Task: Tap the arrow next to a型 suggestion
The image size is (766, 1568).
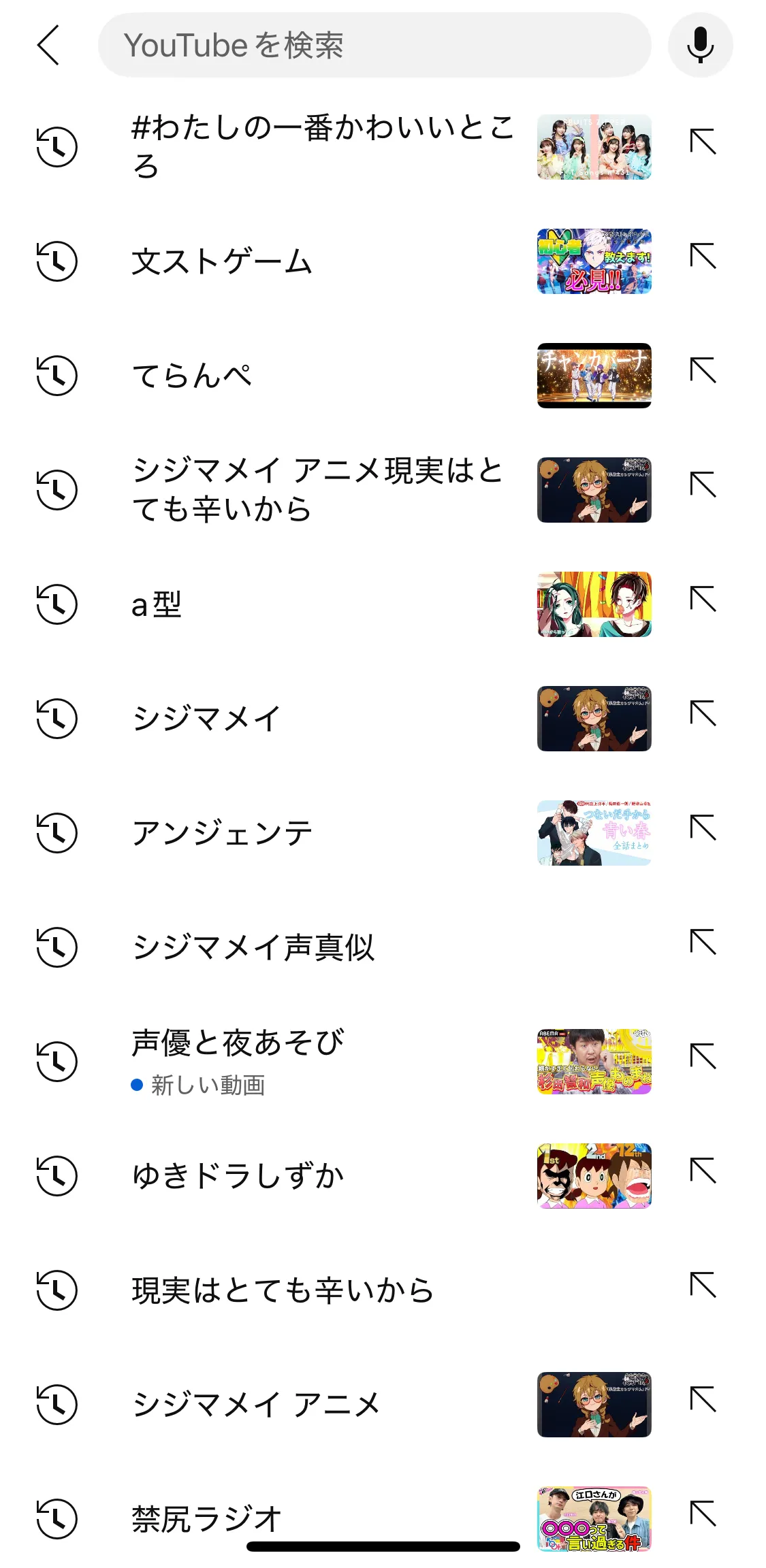Action: pyautogui.click(x=703, y=599)
